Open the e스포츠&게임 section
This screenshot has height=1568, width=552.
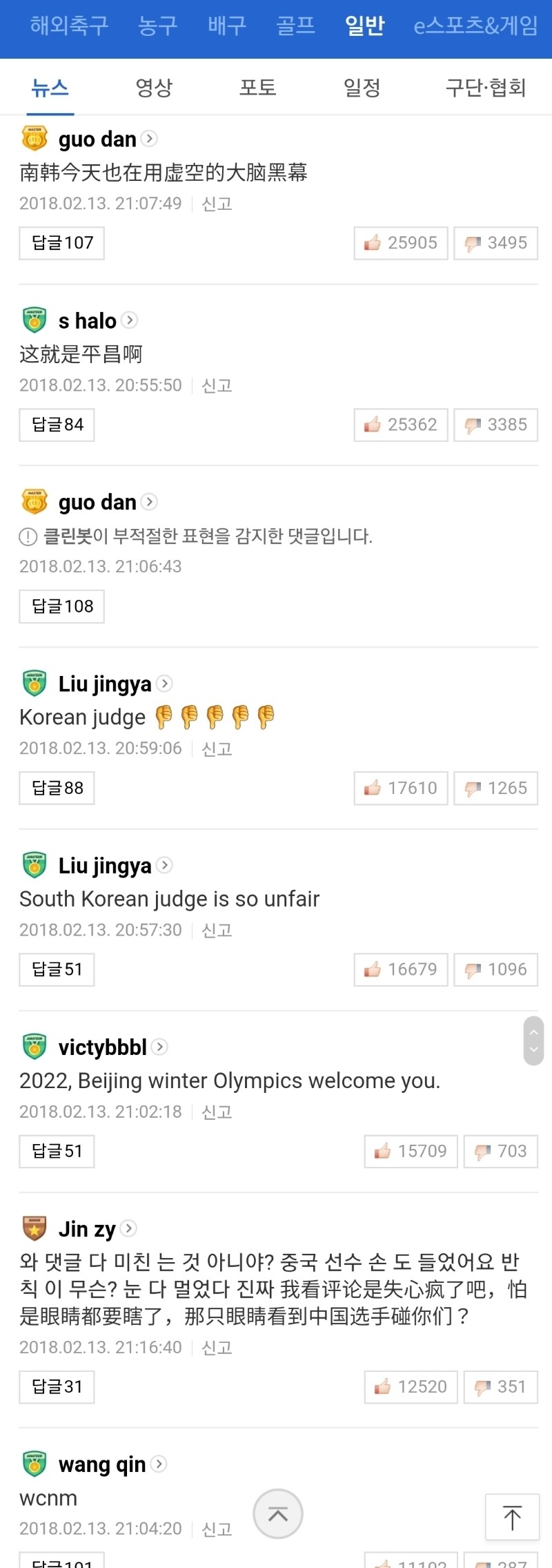click(475, 26)
